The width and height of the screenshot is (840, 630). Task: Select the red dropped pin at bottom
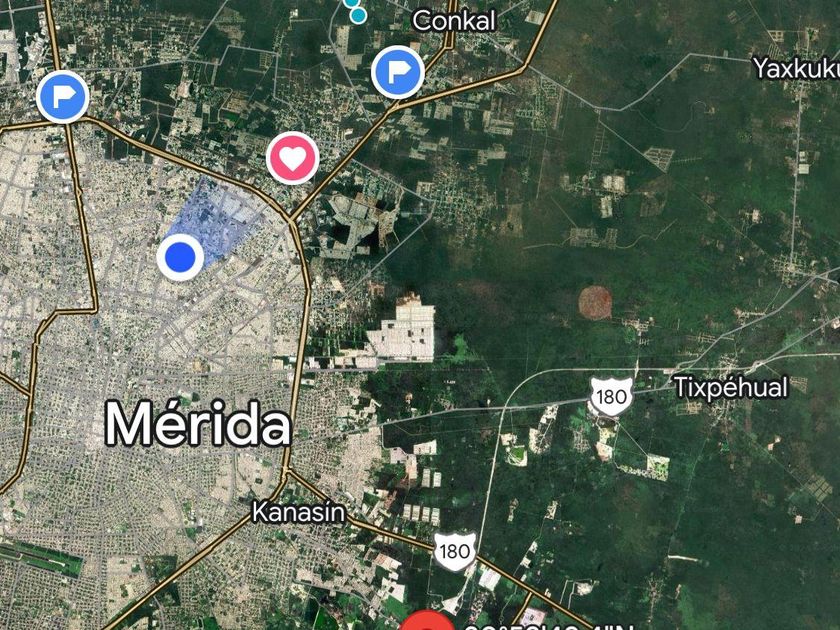click(x=428, y=620)
